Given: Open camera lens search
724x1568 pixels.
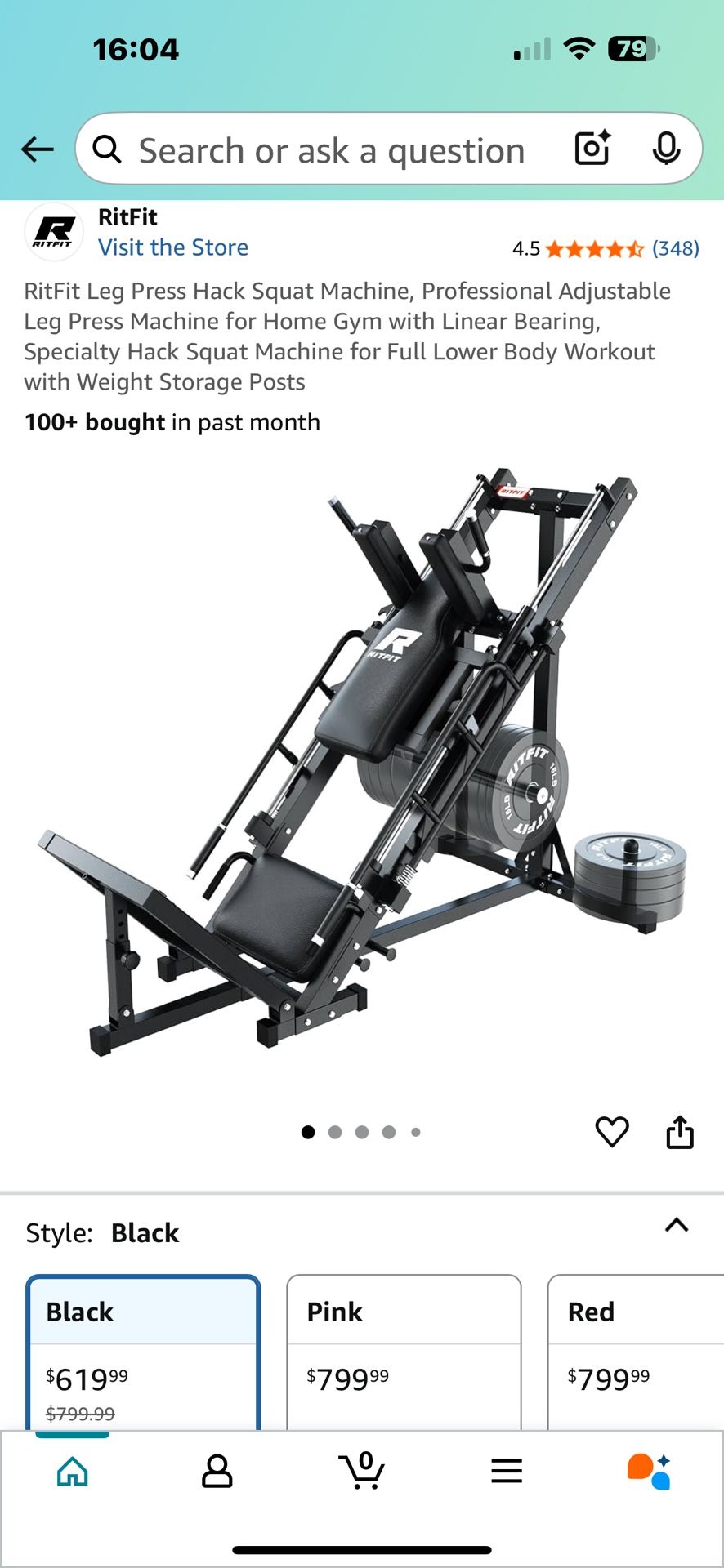Looking at the screenshot, I should click(592, 148).
